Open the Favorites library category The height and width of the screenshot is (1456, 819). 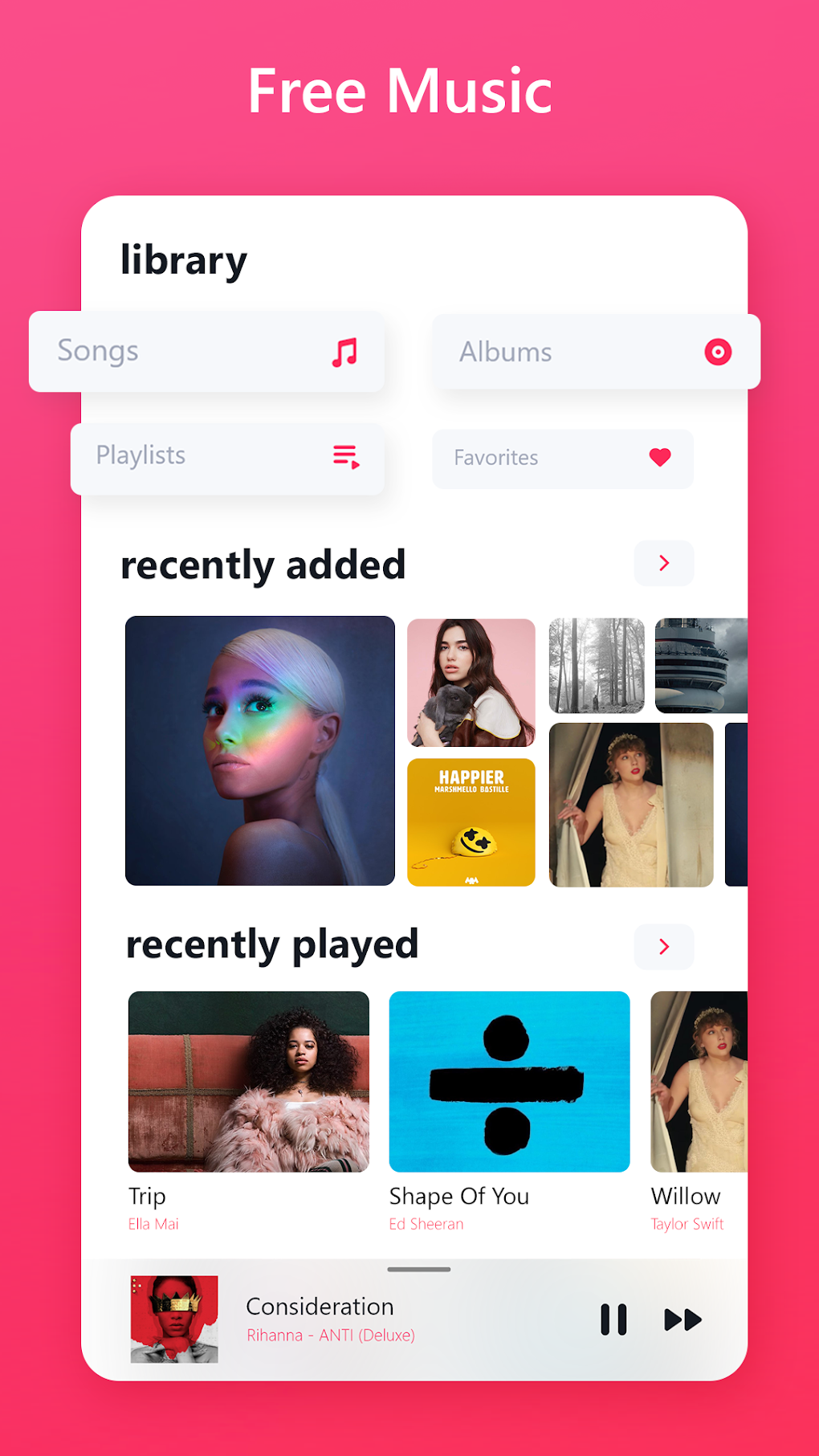pos(561,457)
